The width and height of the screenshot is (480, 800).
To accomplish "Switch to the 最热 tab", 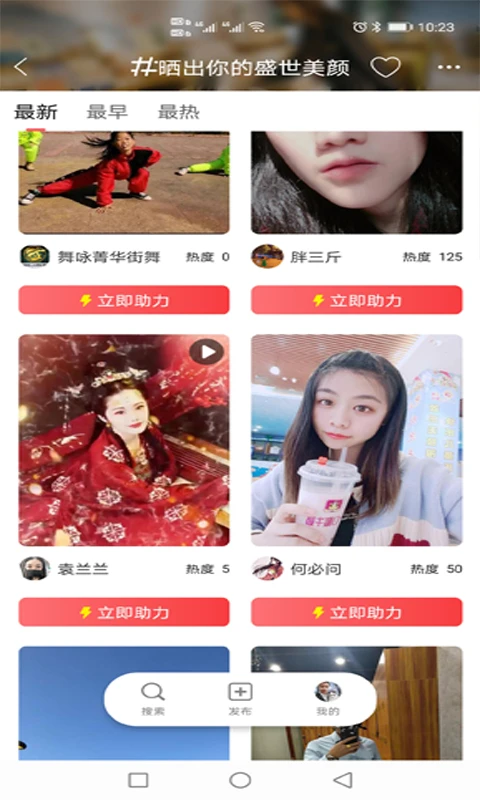I will 179,112.
